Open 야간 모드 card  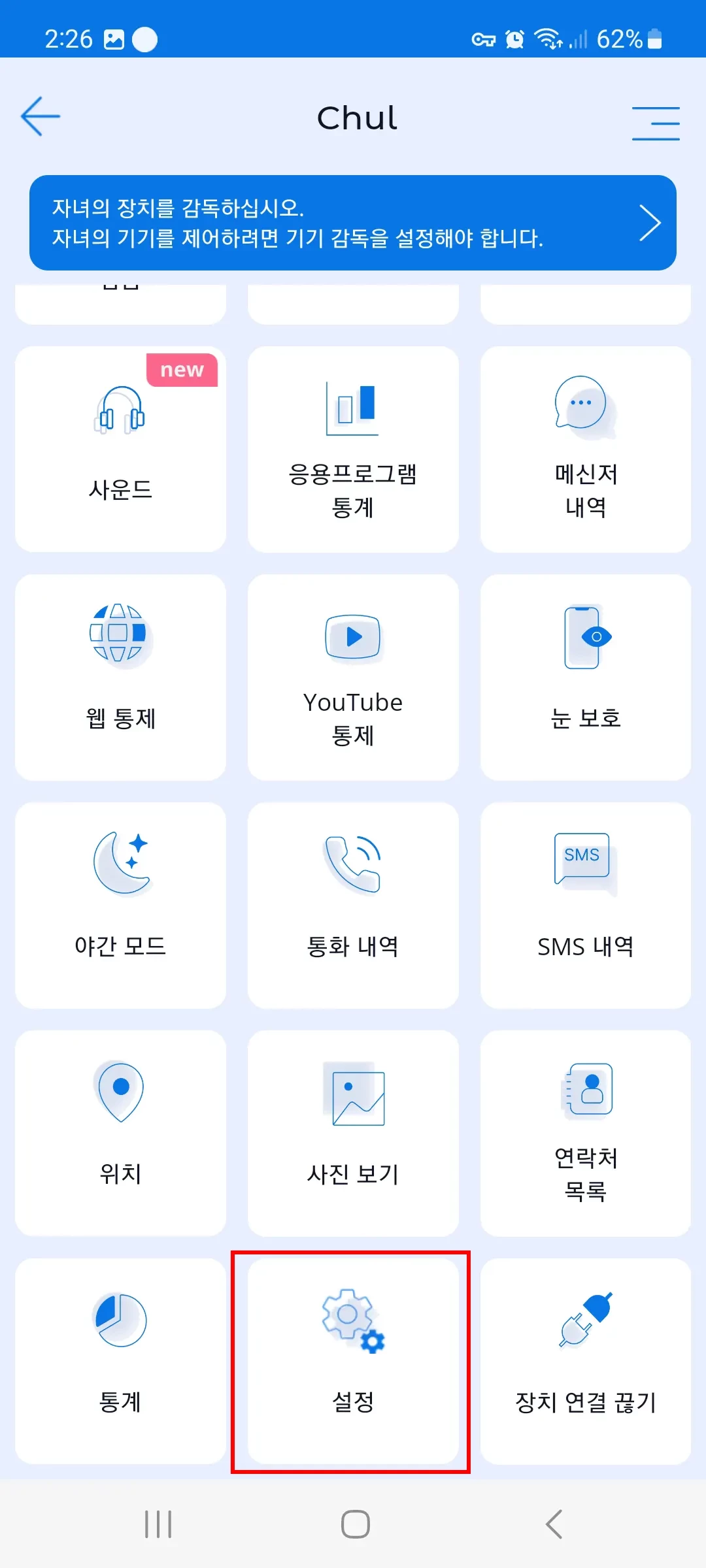(x=120, y=906)
